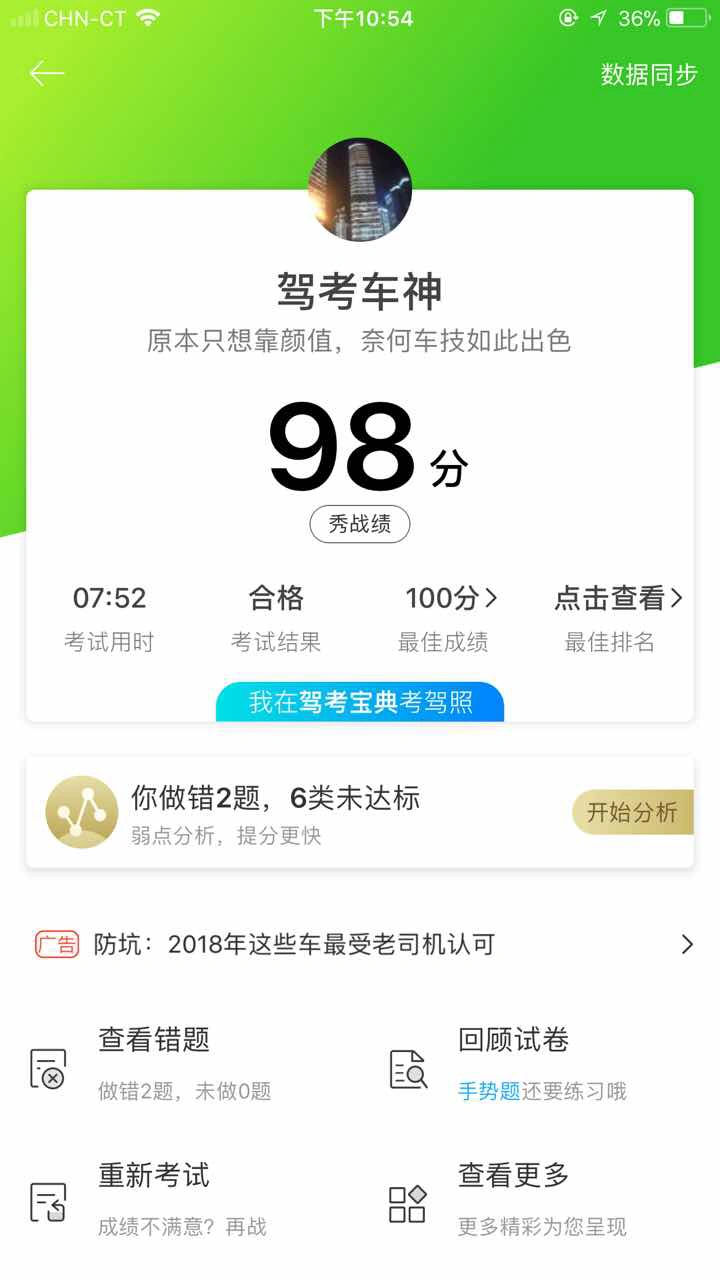720x1280 pixels.
Task: Tap the 秀战绩 share score button
Action: pyautogui.click(x=360, y=524)
